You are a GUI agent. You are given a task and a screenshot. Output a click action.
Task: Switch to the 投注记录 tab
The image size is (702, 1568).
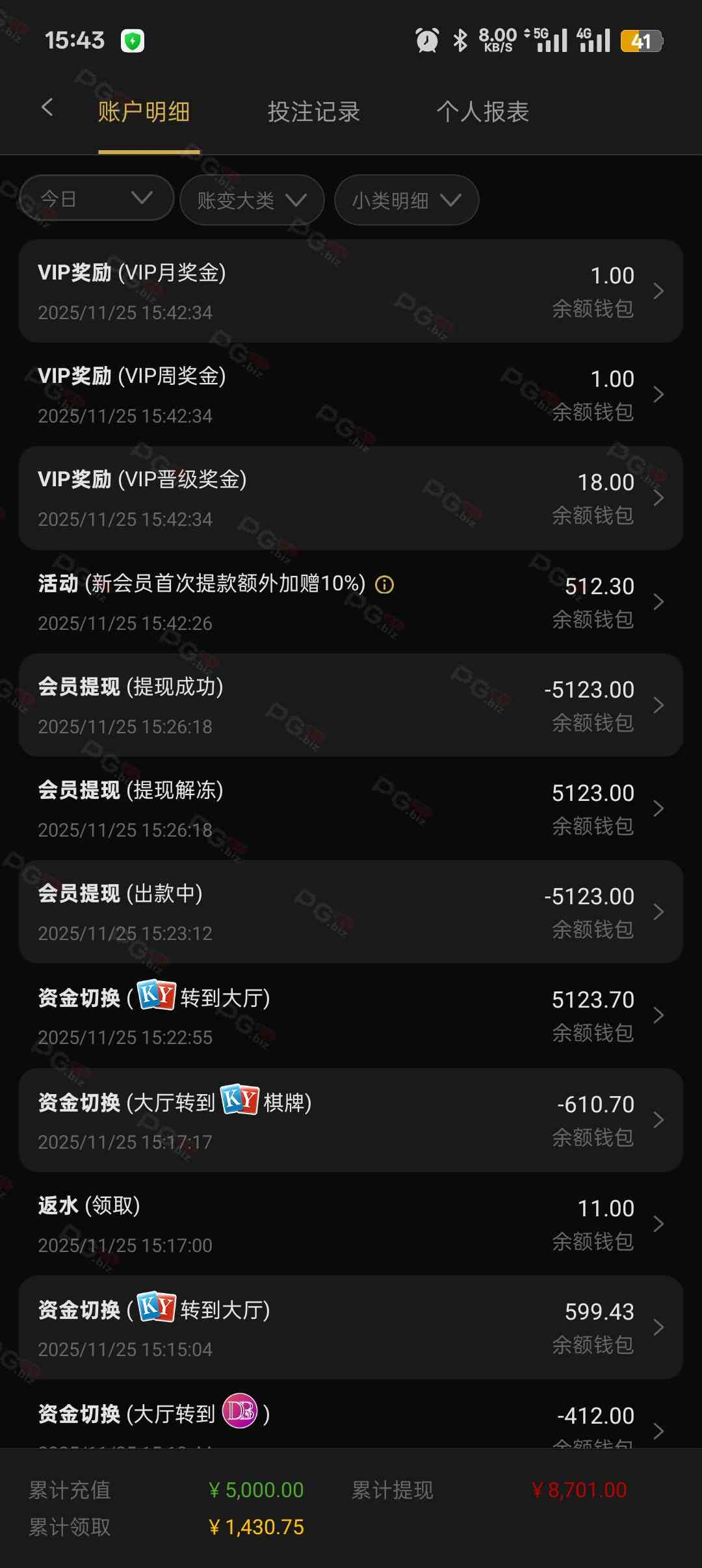click(313, 112)
